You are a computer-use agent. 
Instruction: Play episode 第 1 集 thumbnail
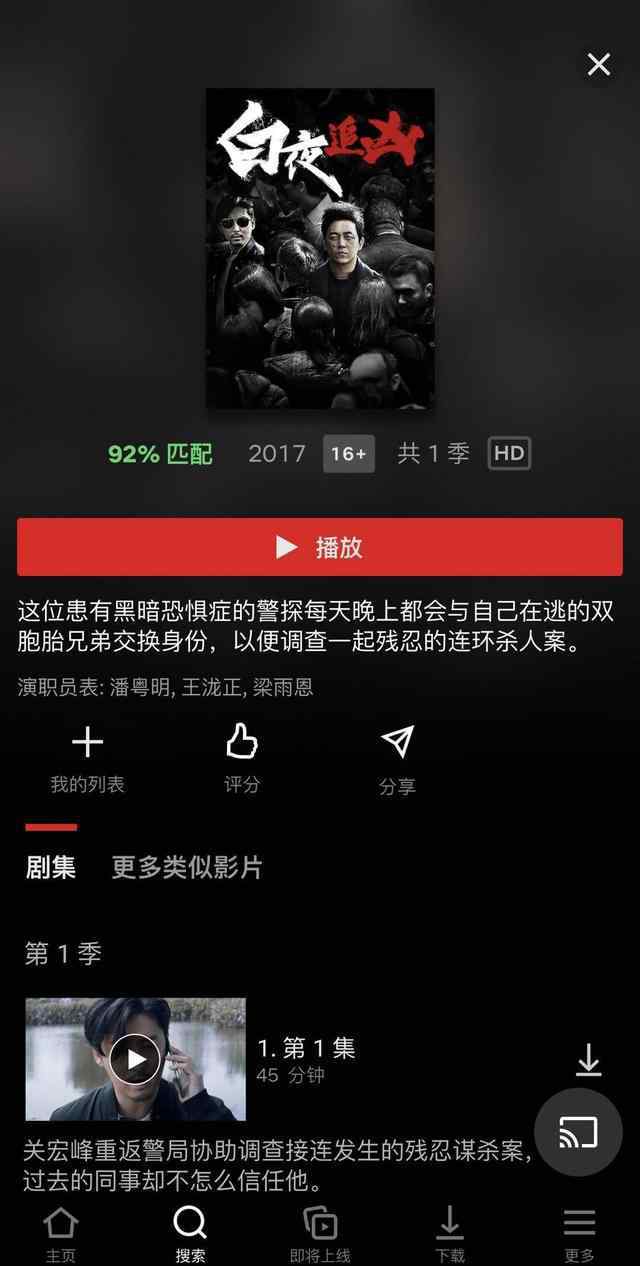[135, 1059]
